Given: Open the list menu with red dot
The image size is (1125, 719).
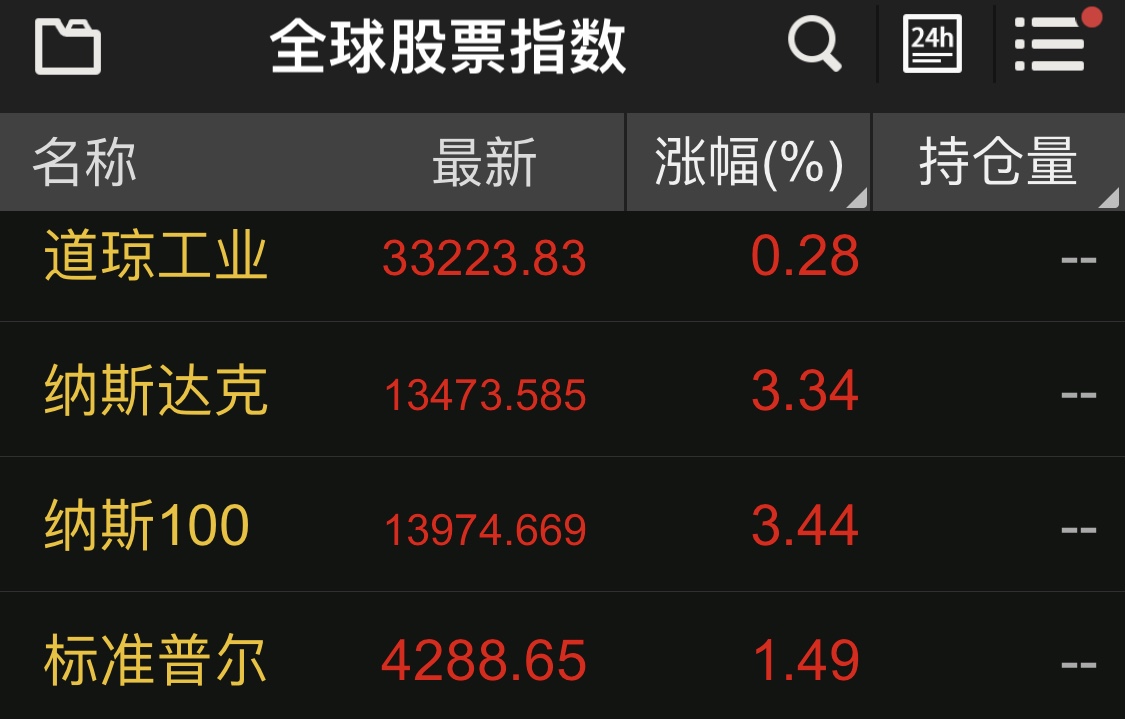Looking at the screenshot, I should [1050, 45].
